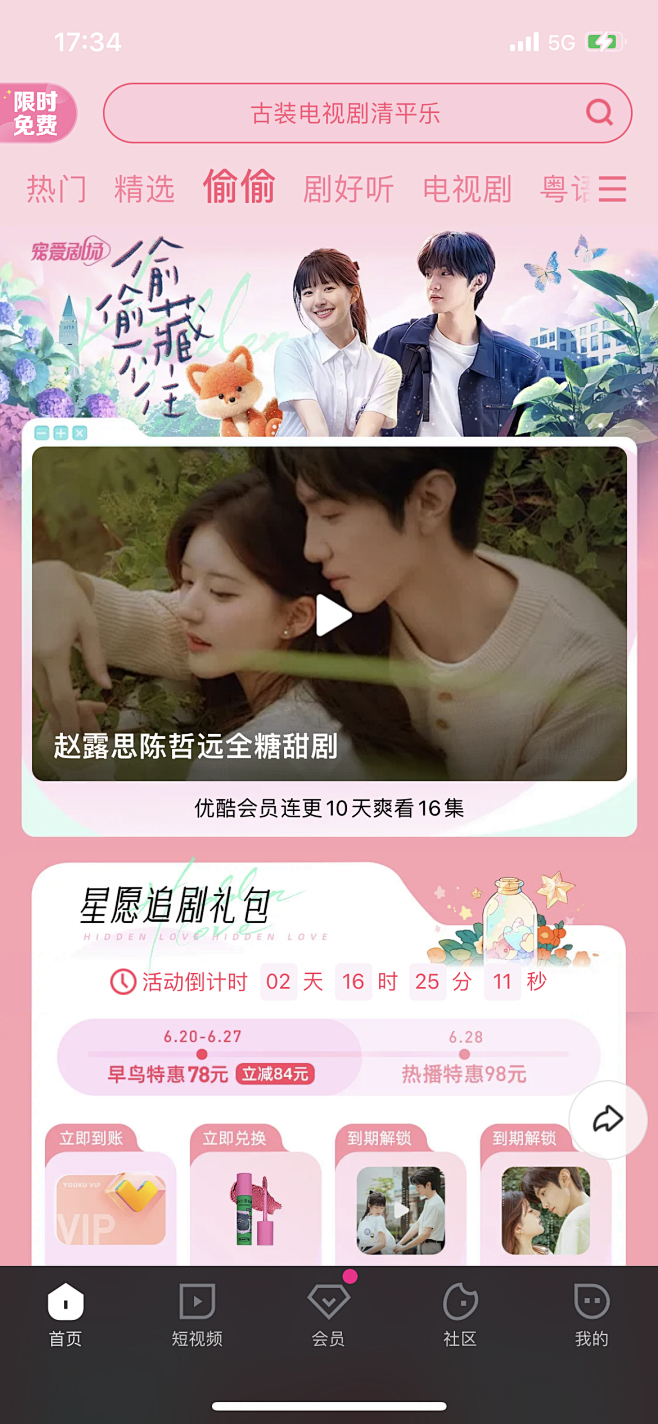Go to the 首页 tab
Viewport: 658px width, 1424px height.
pos(66,1315)
